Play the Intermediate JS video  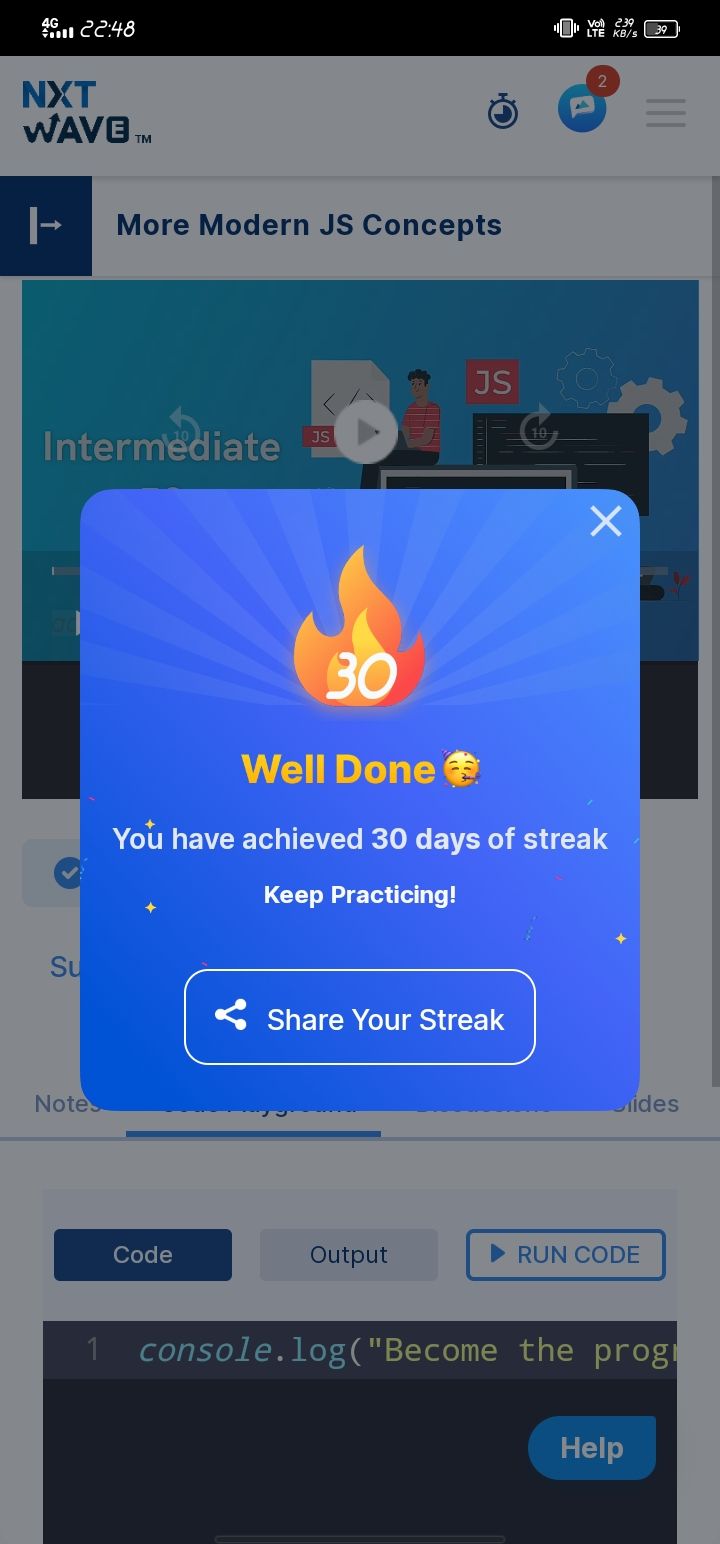point(365,432)
